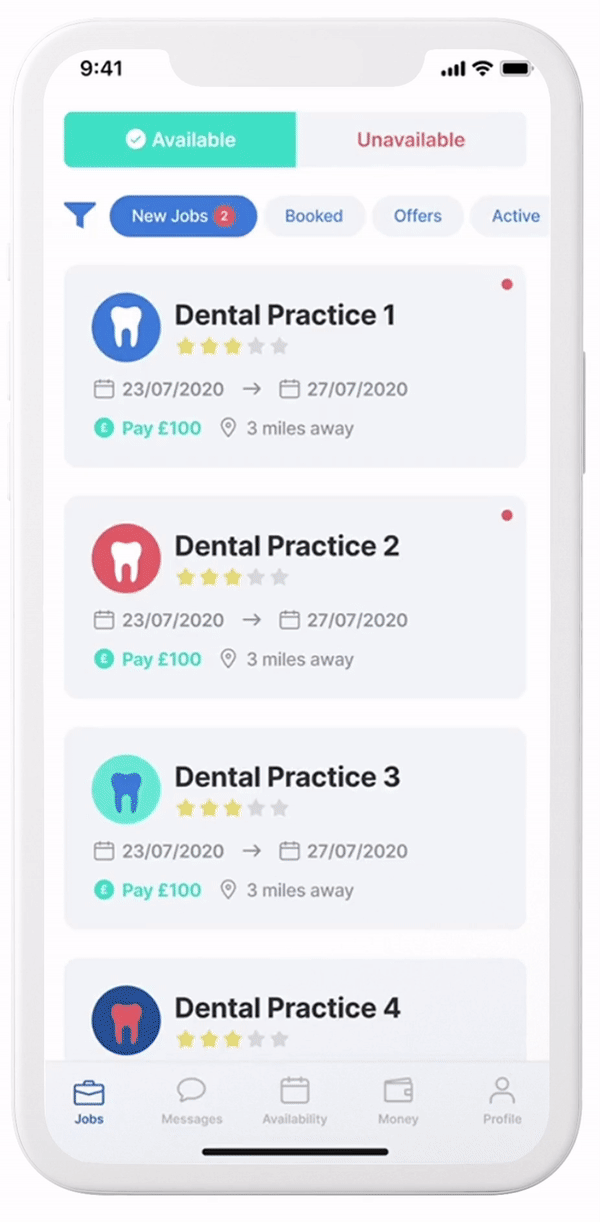Show Booked jobs
The height and width of the screenshot is (1222, 600).
(x=314, y=216)
